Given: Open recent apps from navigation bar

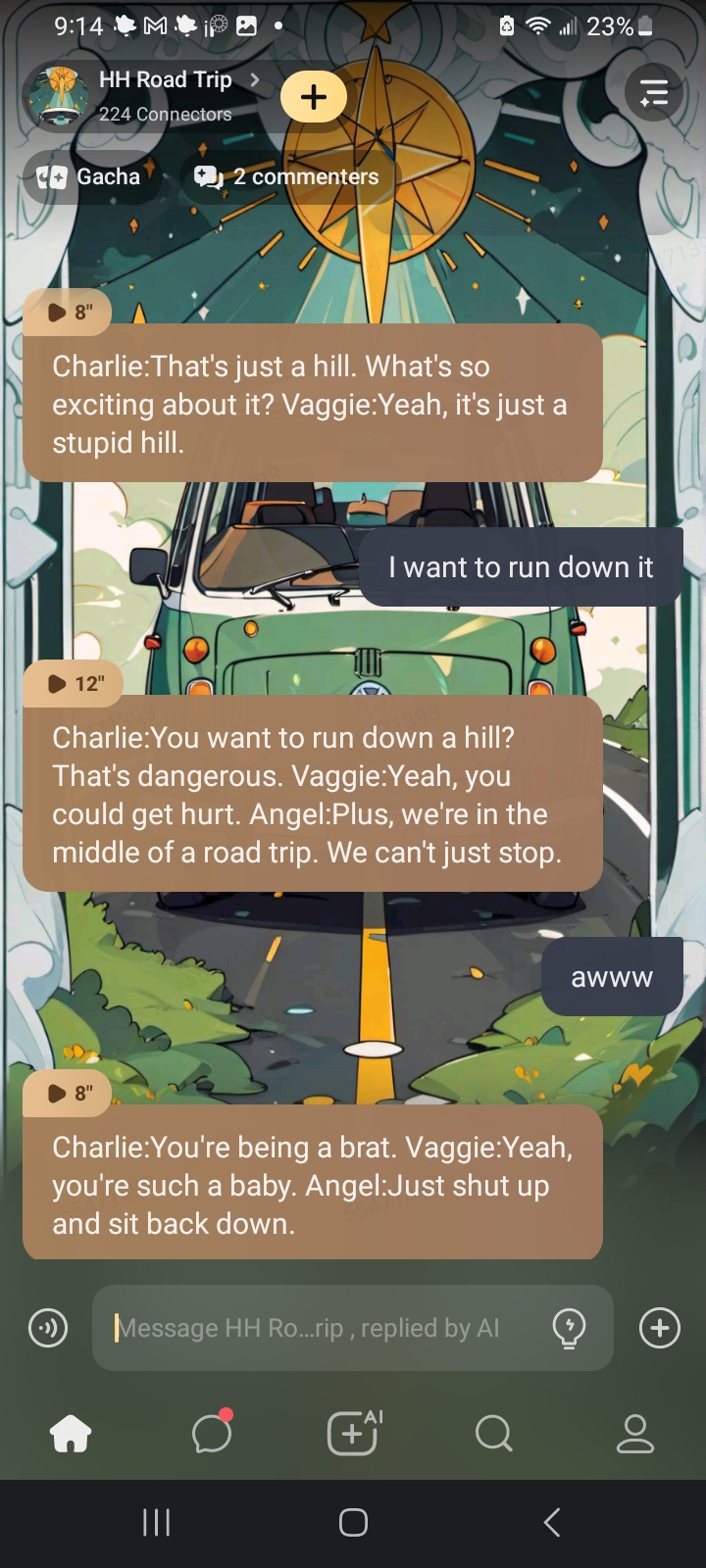Looking at the screenshot, I should click(x=156, y=1522).
